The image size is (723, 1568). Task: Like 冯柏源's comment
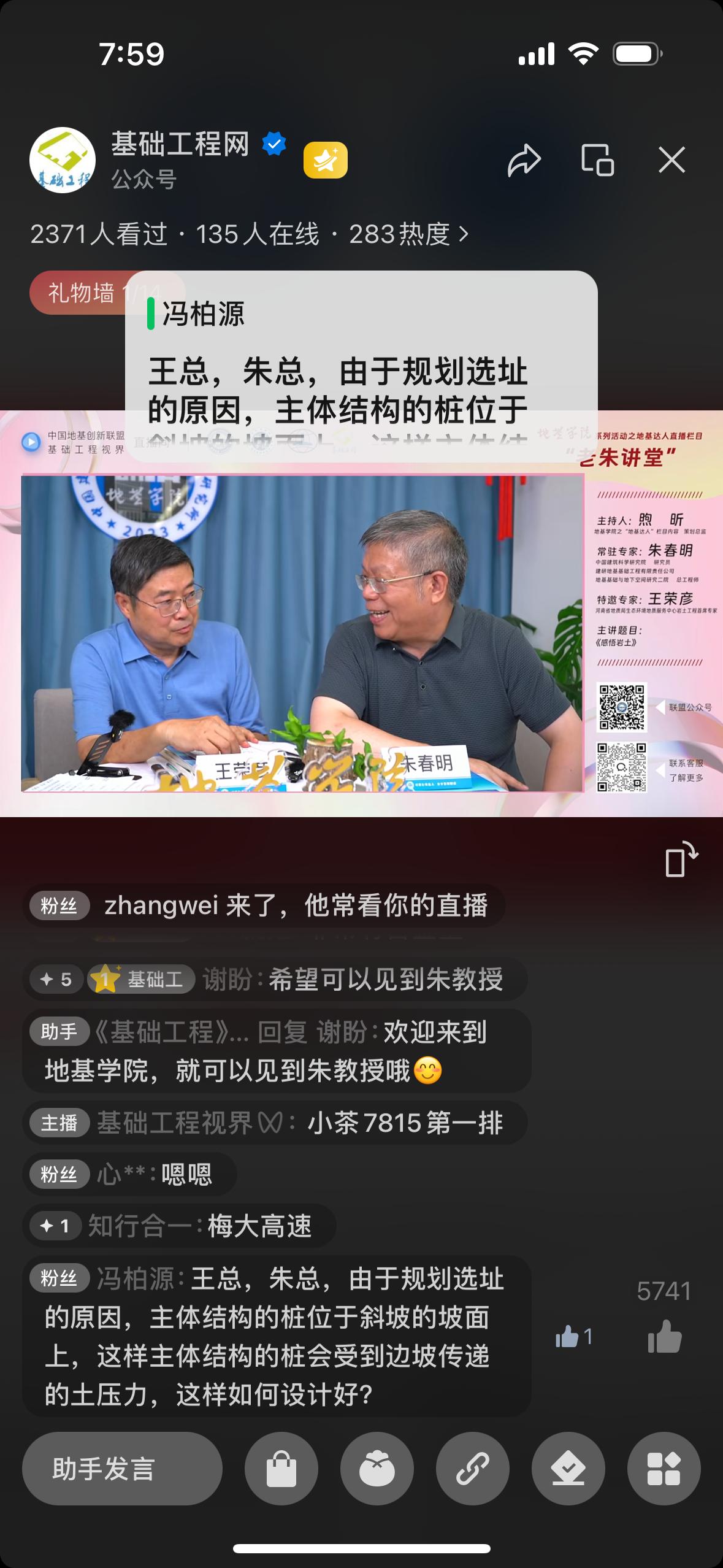click(x=573, y=1337)
